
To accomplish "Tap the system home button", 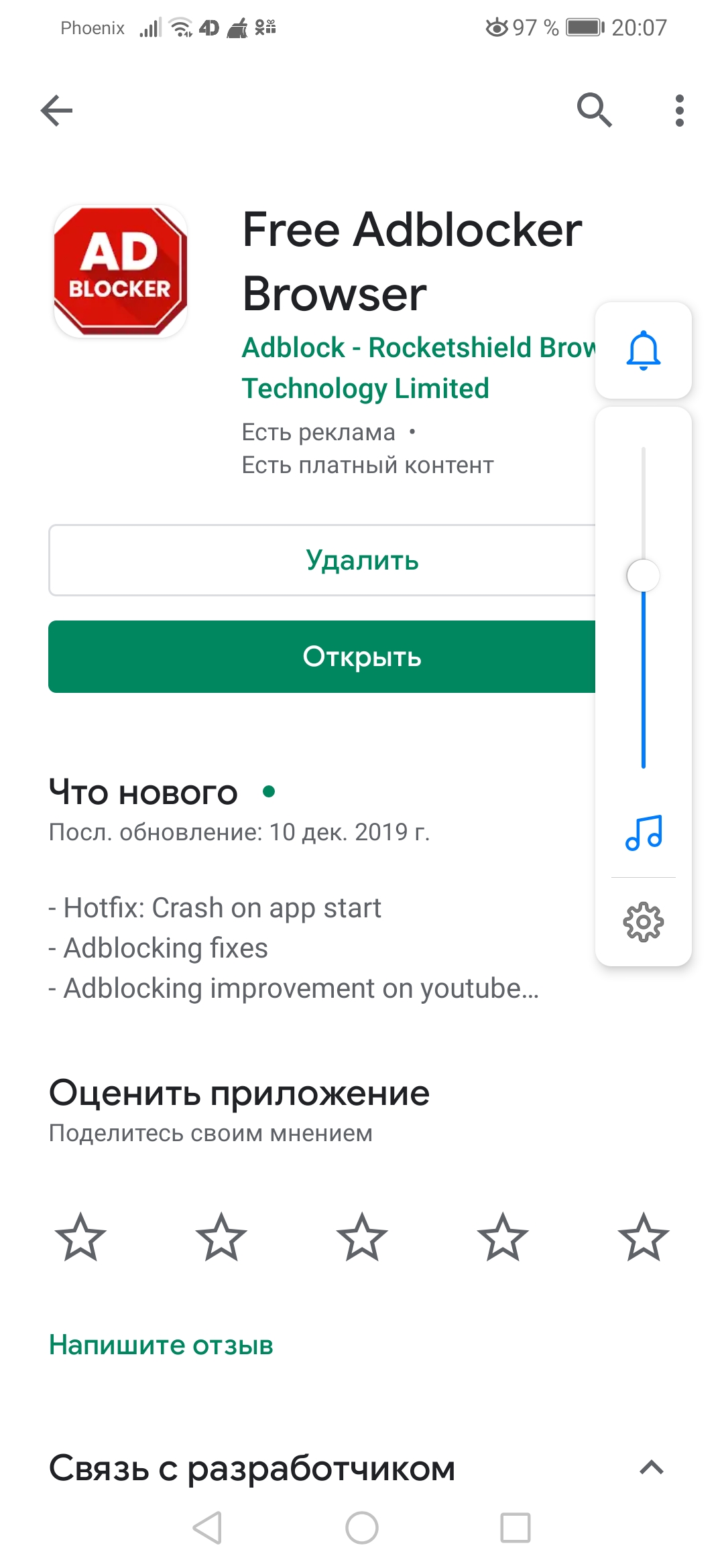I will (362, 1528).
